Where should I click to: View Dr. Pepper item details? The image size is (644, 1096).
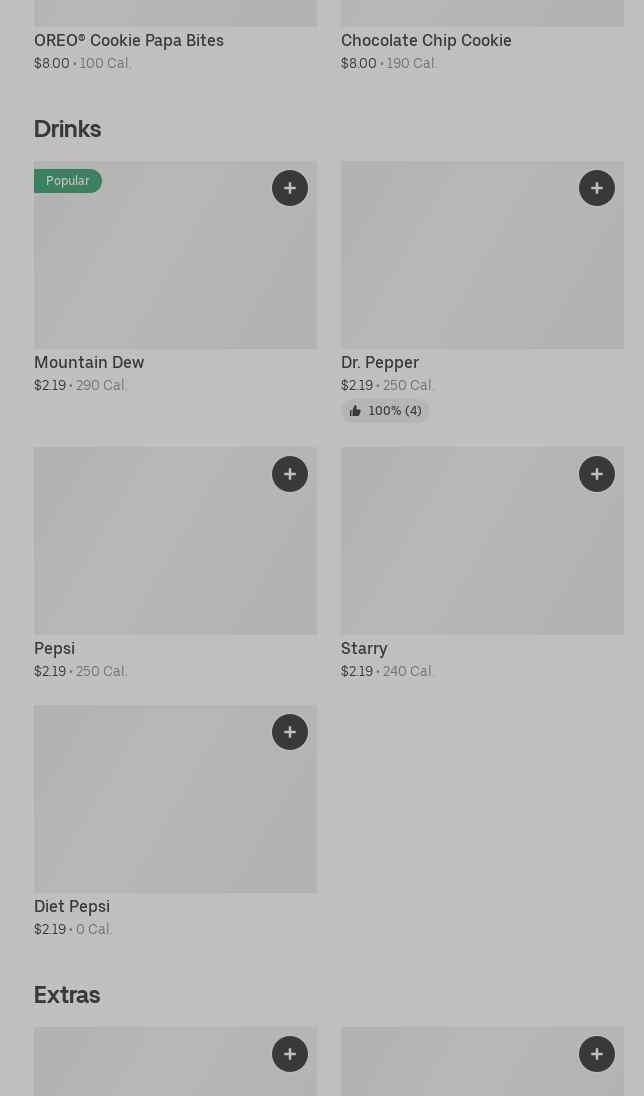[x=482, y=291]
